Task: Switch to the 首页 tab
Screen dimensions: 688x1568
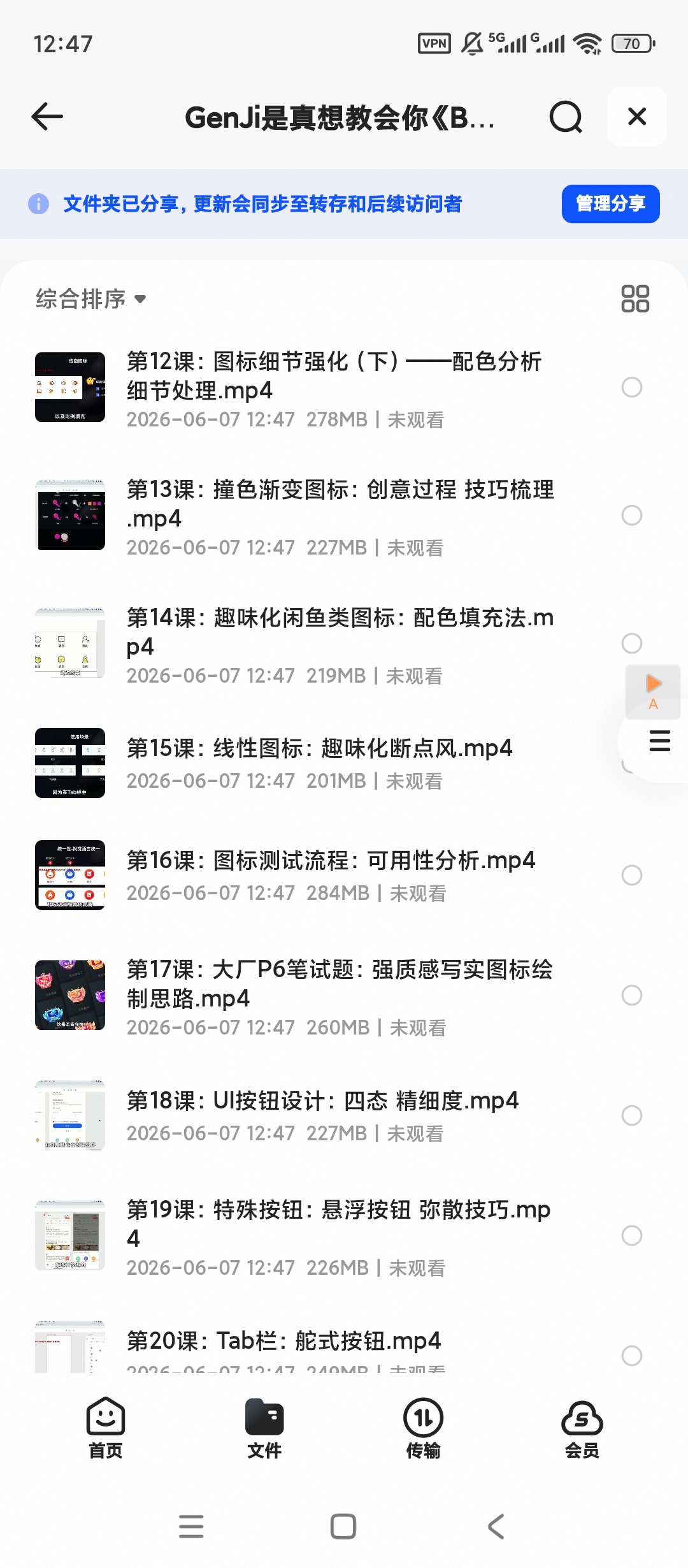Action: click(106, 1428)
